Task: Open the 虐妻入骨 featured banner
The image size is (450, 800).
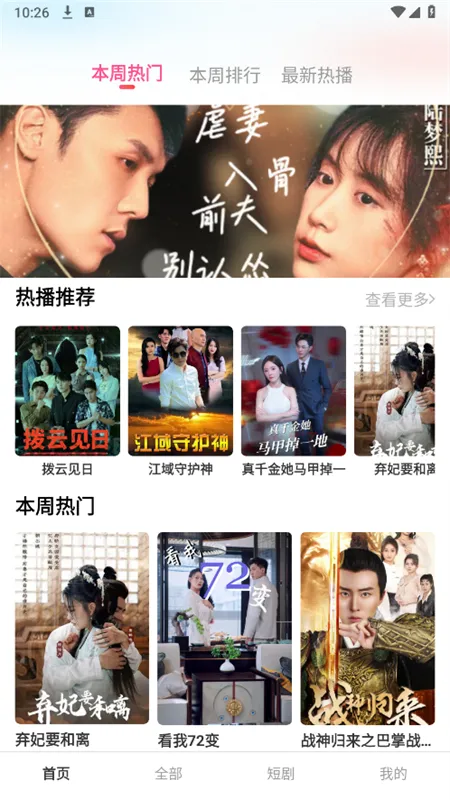Action: [x=225, y=191]
